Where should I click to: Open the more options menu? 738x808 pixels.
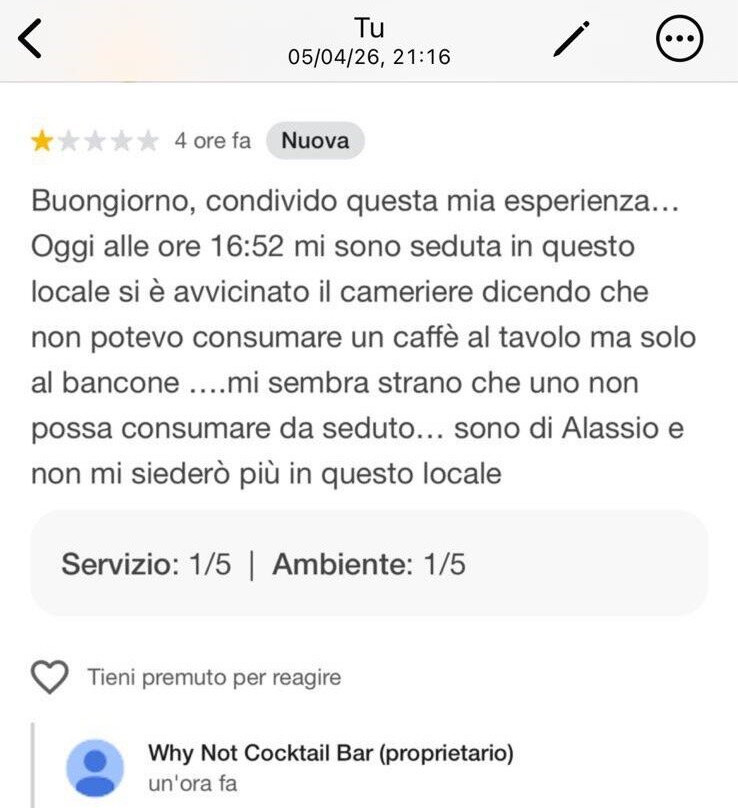click(680, 40)
